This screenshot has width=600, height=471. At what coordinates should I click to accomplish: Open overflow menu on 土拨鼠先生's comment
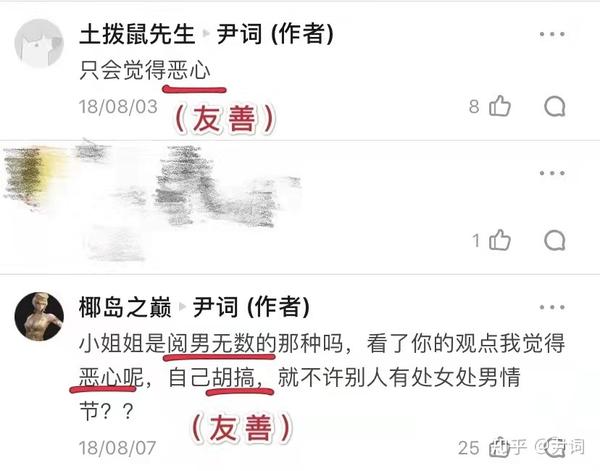click(552, 34)
